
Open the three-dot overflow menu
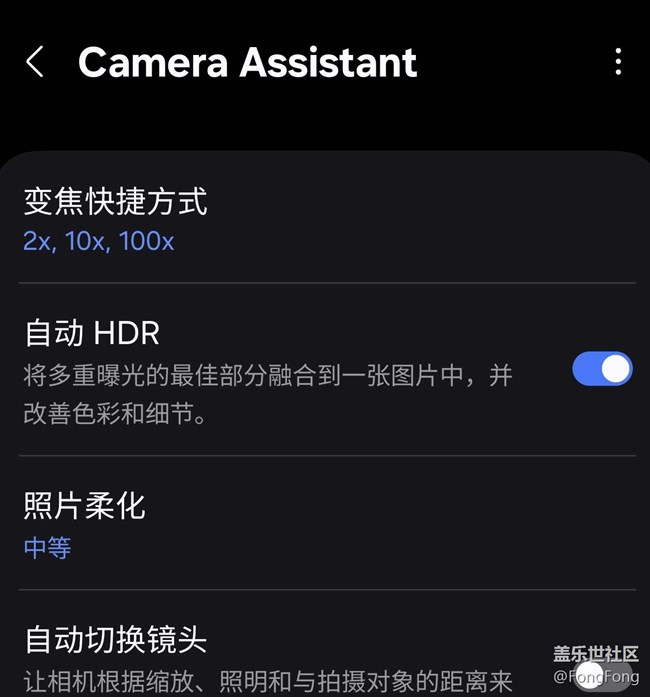618,63
